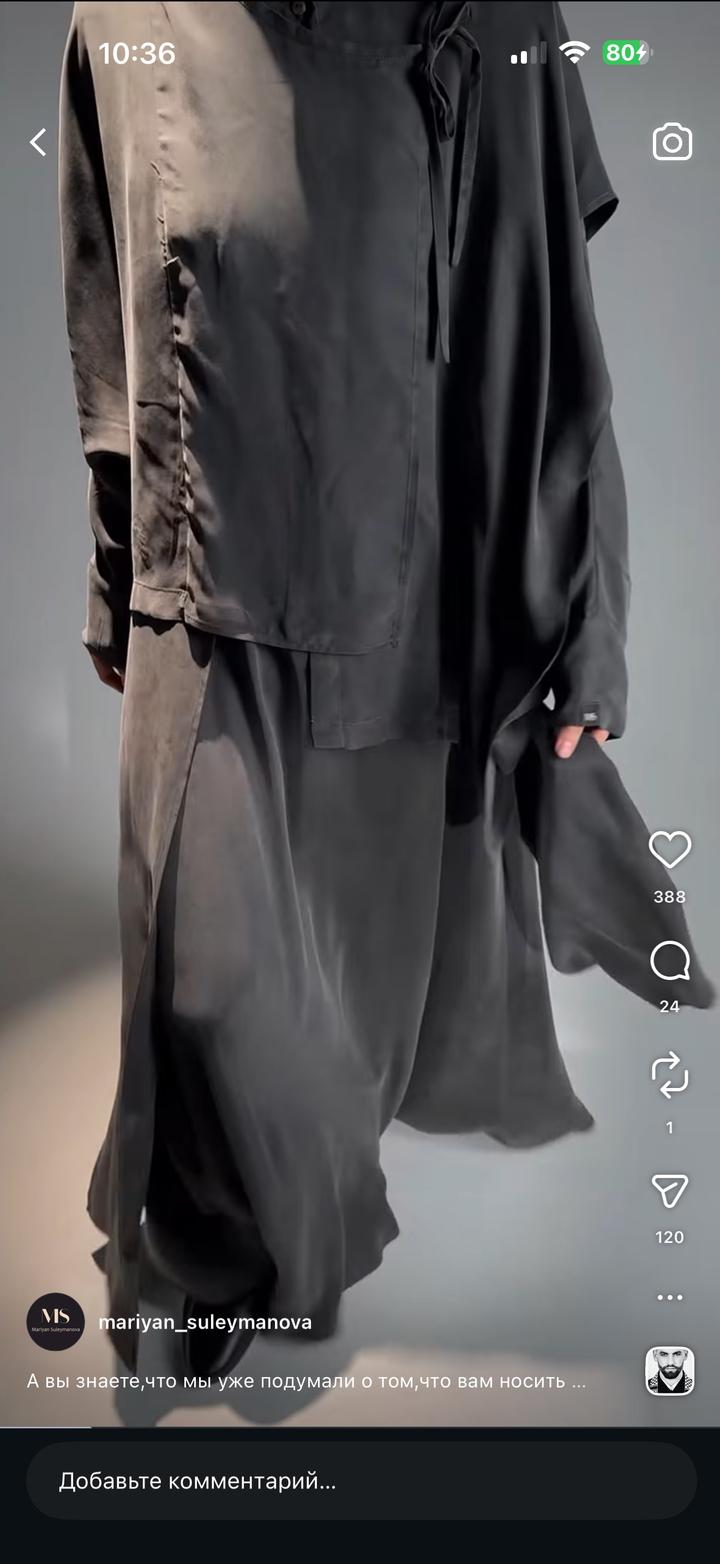This screenshot has width=720, height=1564.
Task: Open mariyan_suleymanova profile by username
Action: (205, 1322)
